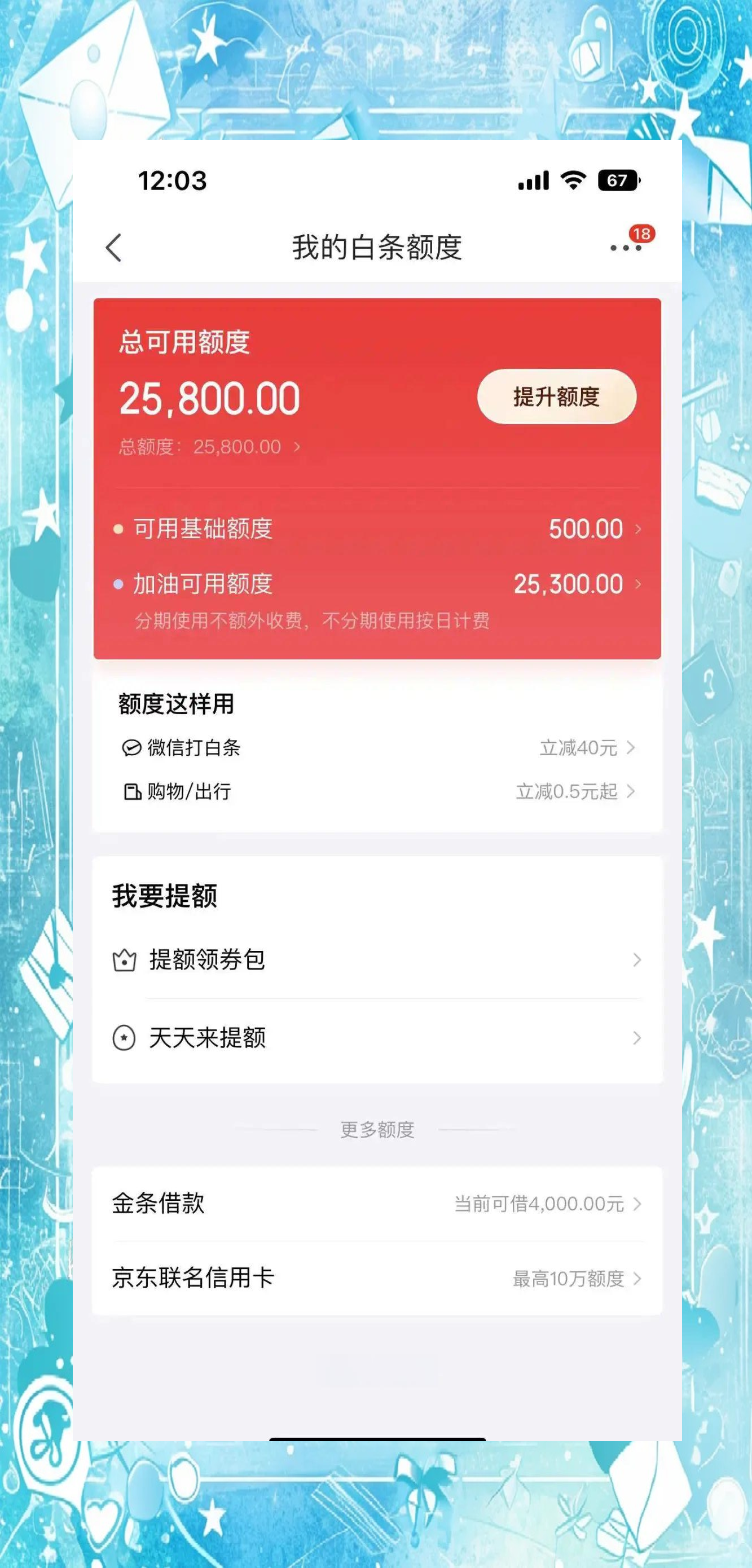Screen dimensions: 752x1568
Task: Open 金条借款 loan option
Action: (377, 1204)
